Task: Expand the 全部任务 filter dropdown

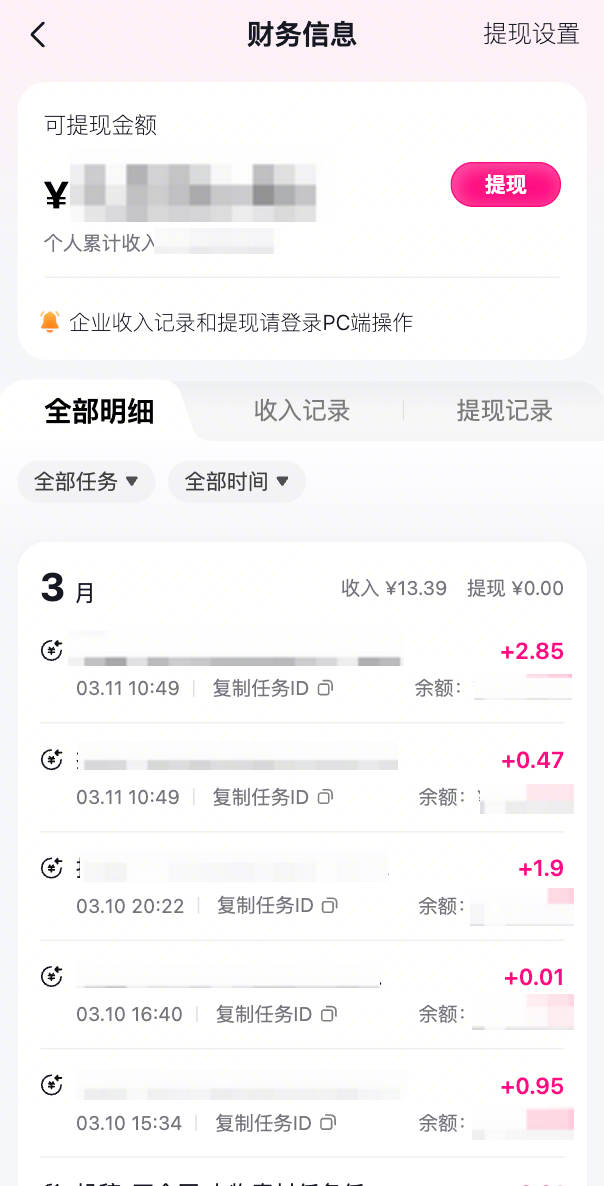Action: click(87, 482)
